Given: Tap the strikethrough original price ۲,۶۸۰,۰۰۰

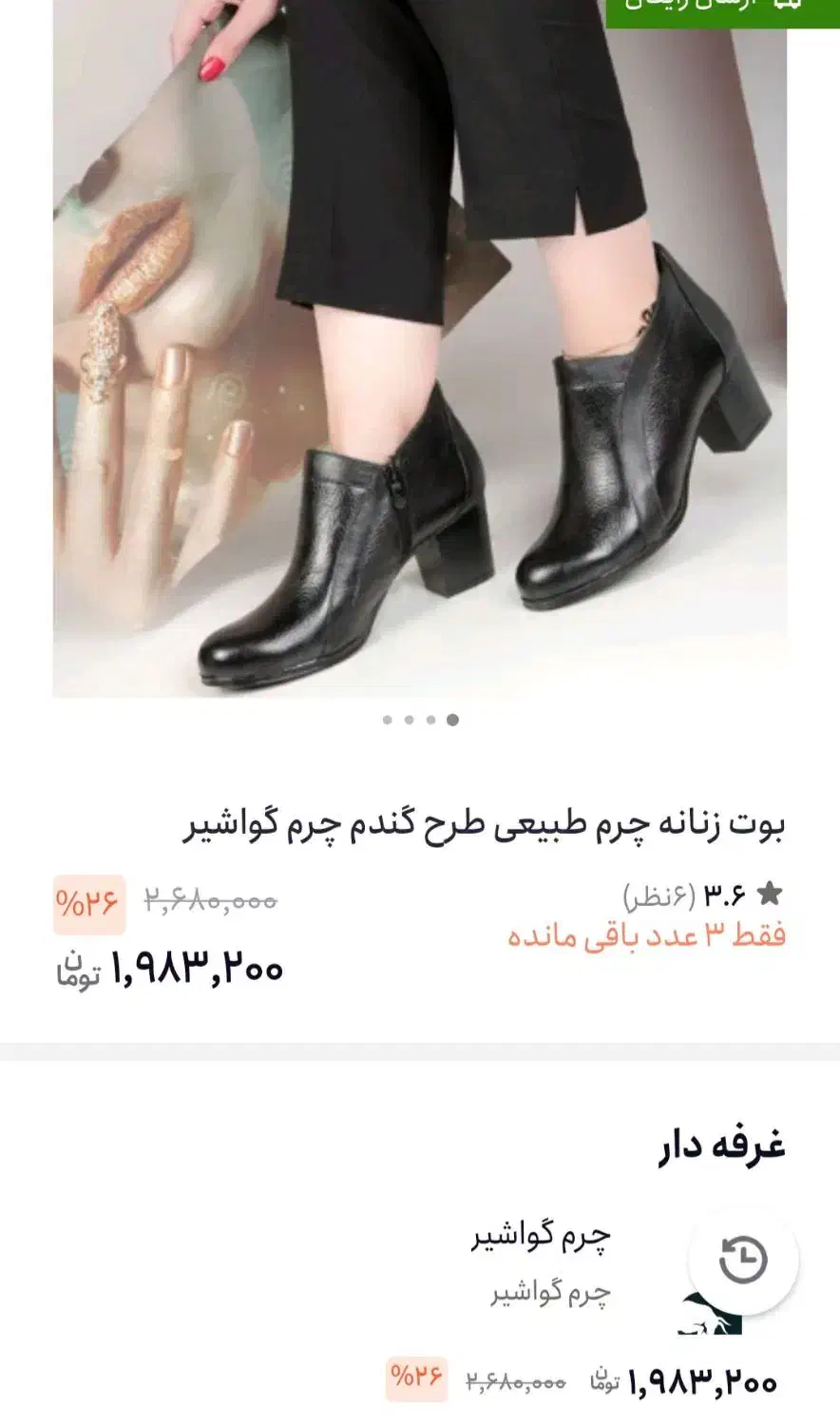Looking at the screenshot, I should (211, 898).
